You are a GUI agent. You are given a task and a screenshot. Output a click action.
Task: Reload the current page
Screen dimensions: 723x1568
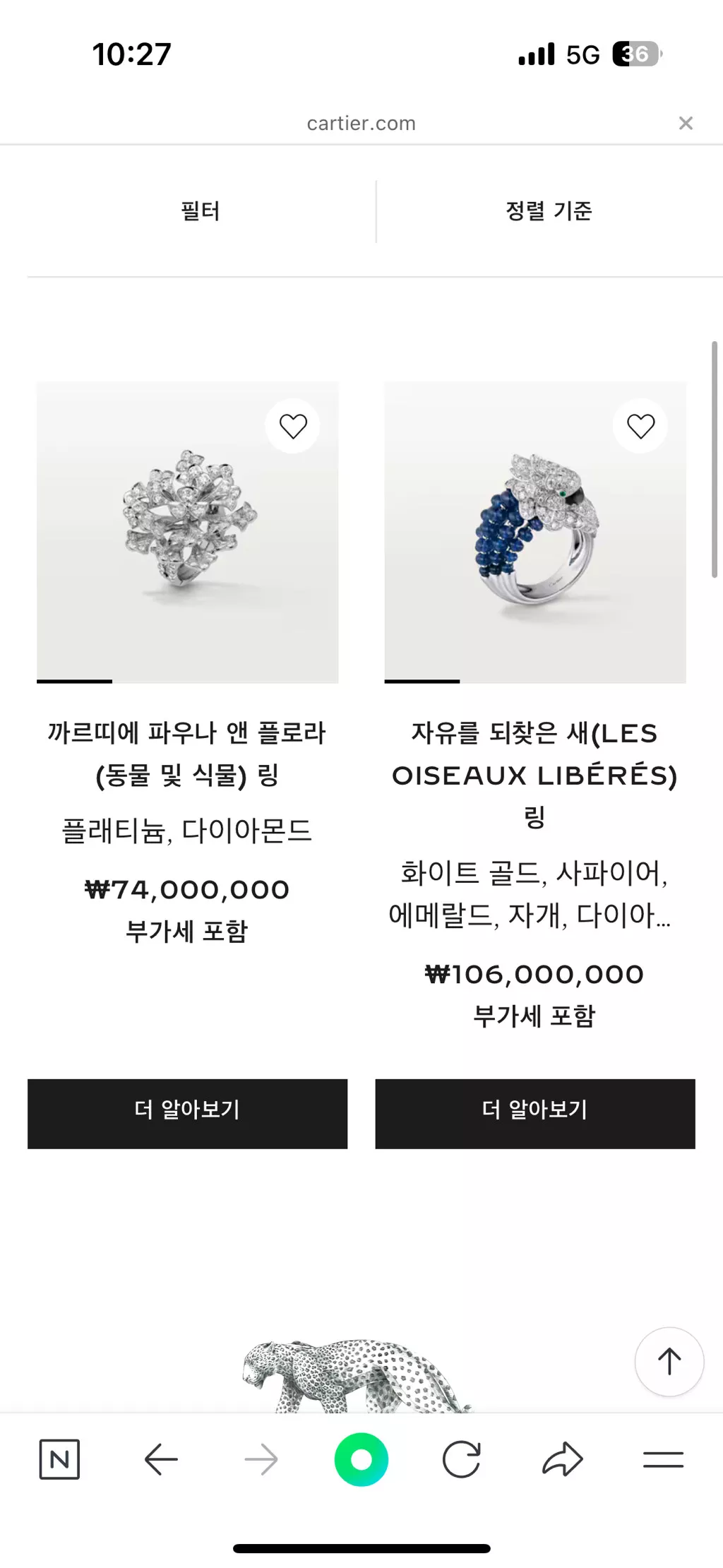click(461, 1460)
